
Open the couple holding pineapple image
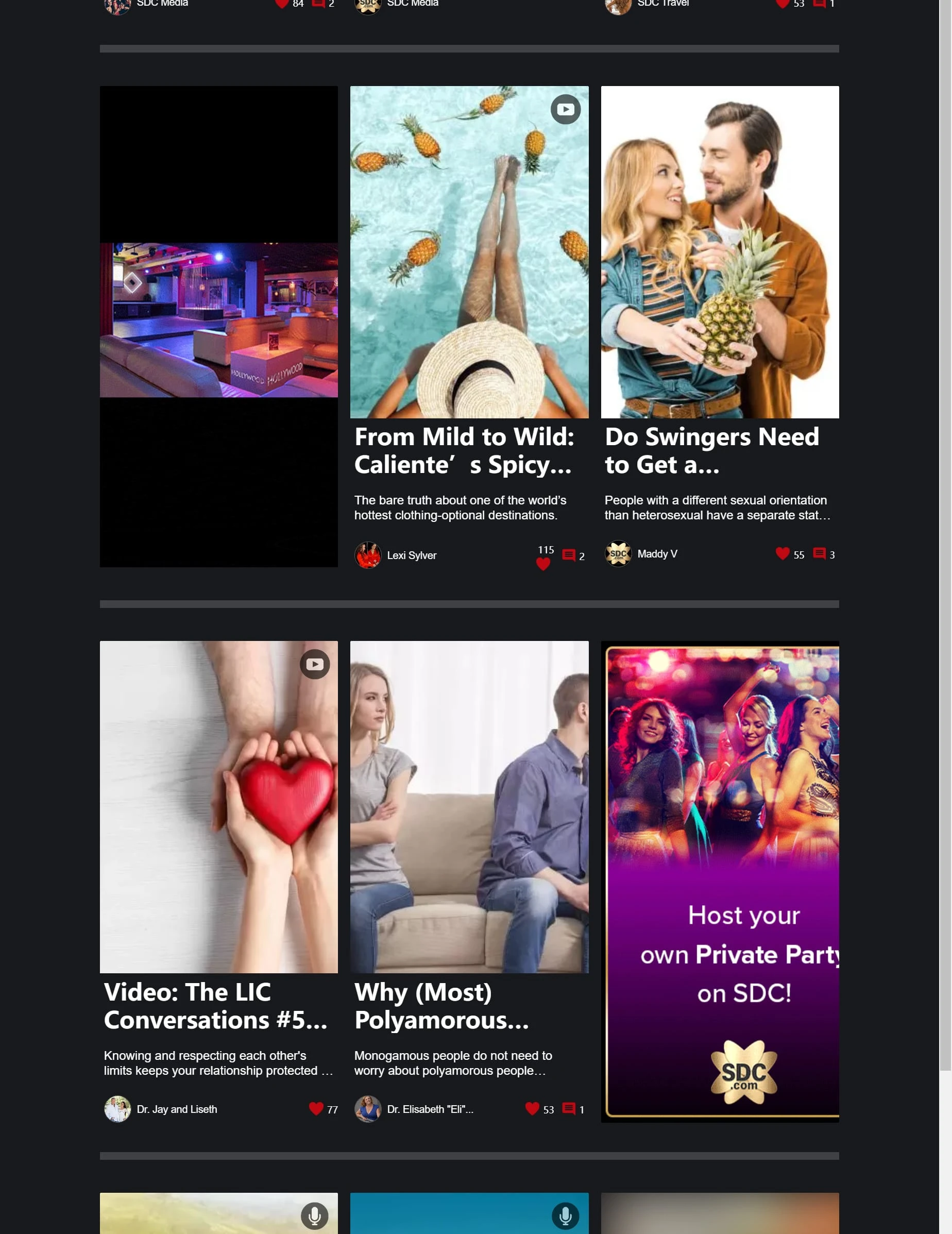pyautogui.click(x=719, y=252)
